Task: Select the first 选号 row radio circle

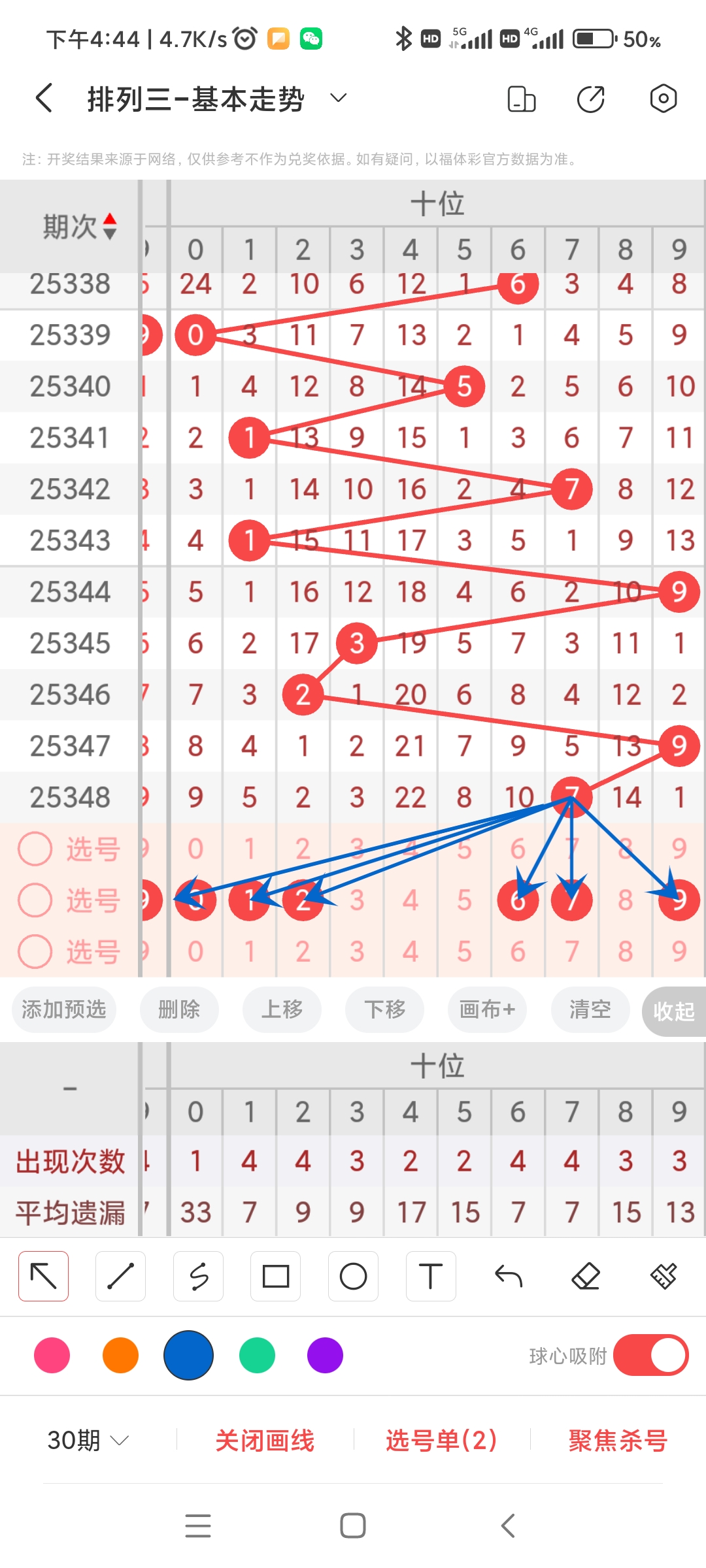Action: point(35,848)
